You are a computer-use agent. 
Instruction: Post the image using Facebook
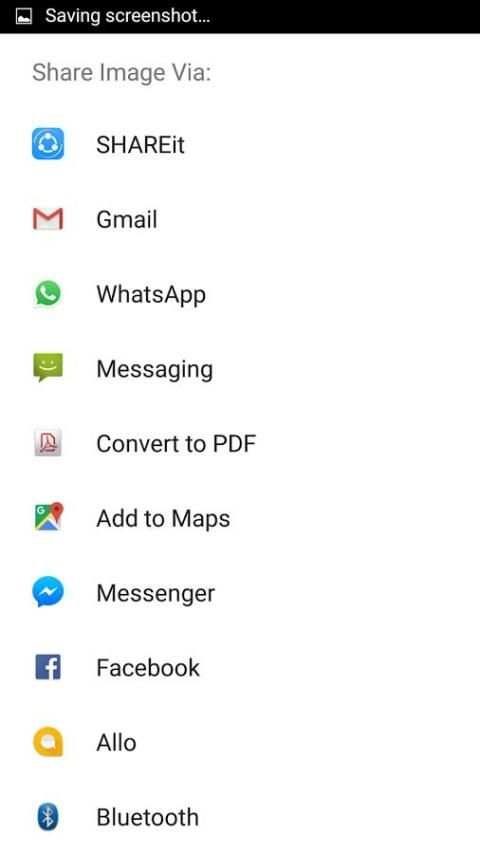[240, 667]
